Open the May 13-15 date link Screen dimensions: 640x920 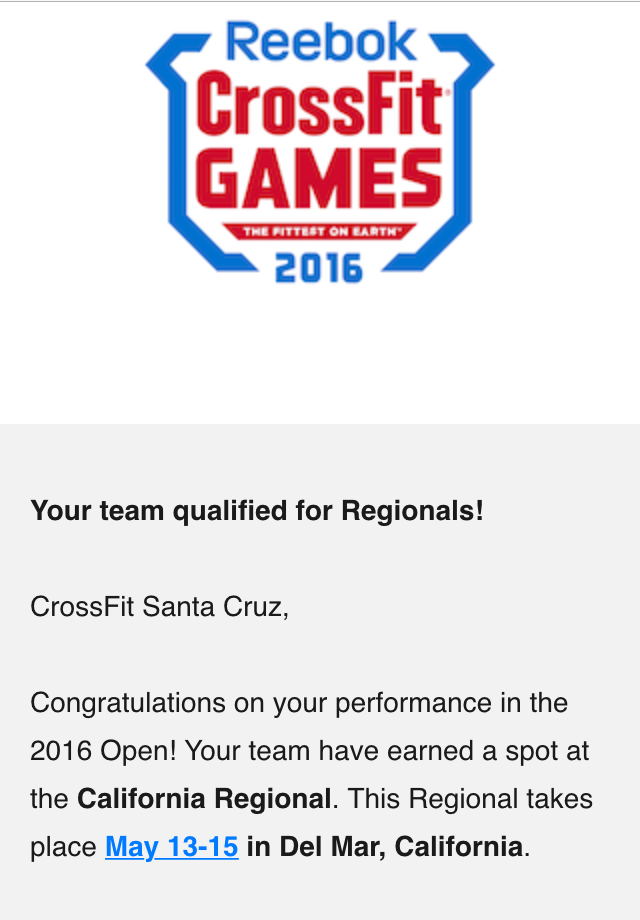pyautogui.click(x=171, y=847)
